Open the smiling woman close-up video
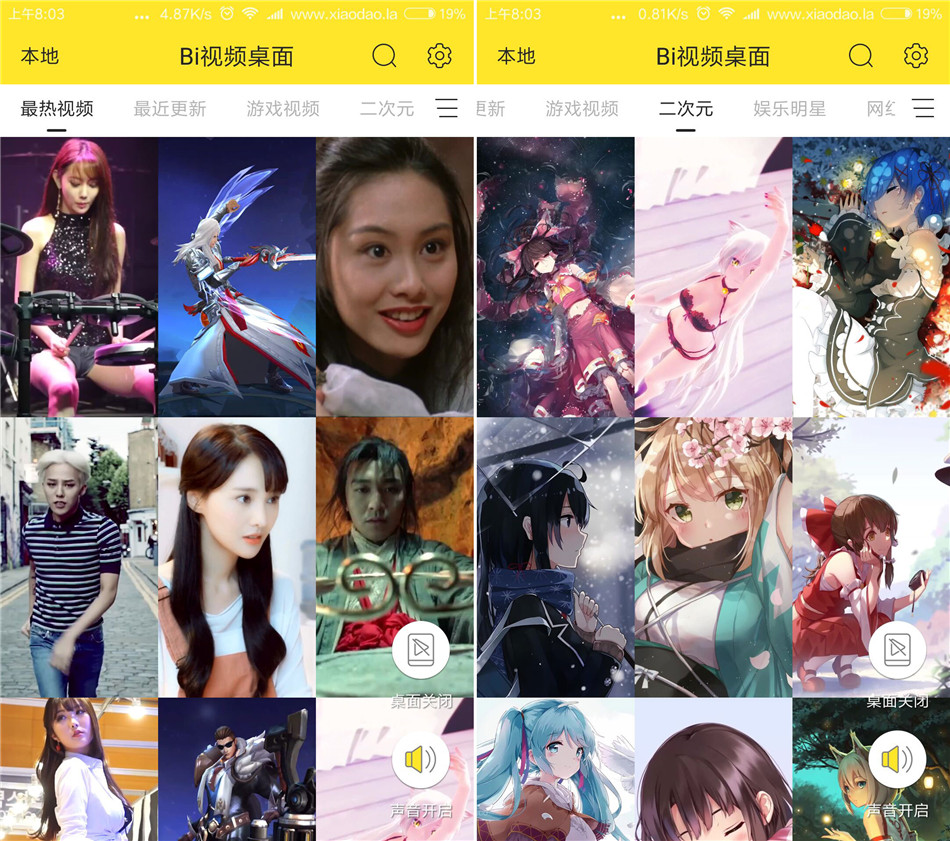This screenshot has width=950, height=841. [394, 275]
